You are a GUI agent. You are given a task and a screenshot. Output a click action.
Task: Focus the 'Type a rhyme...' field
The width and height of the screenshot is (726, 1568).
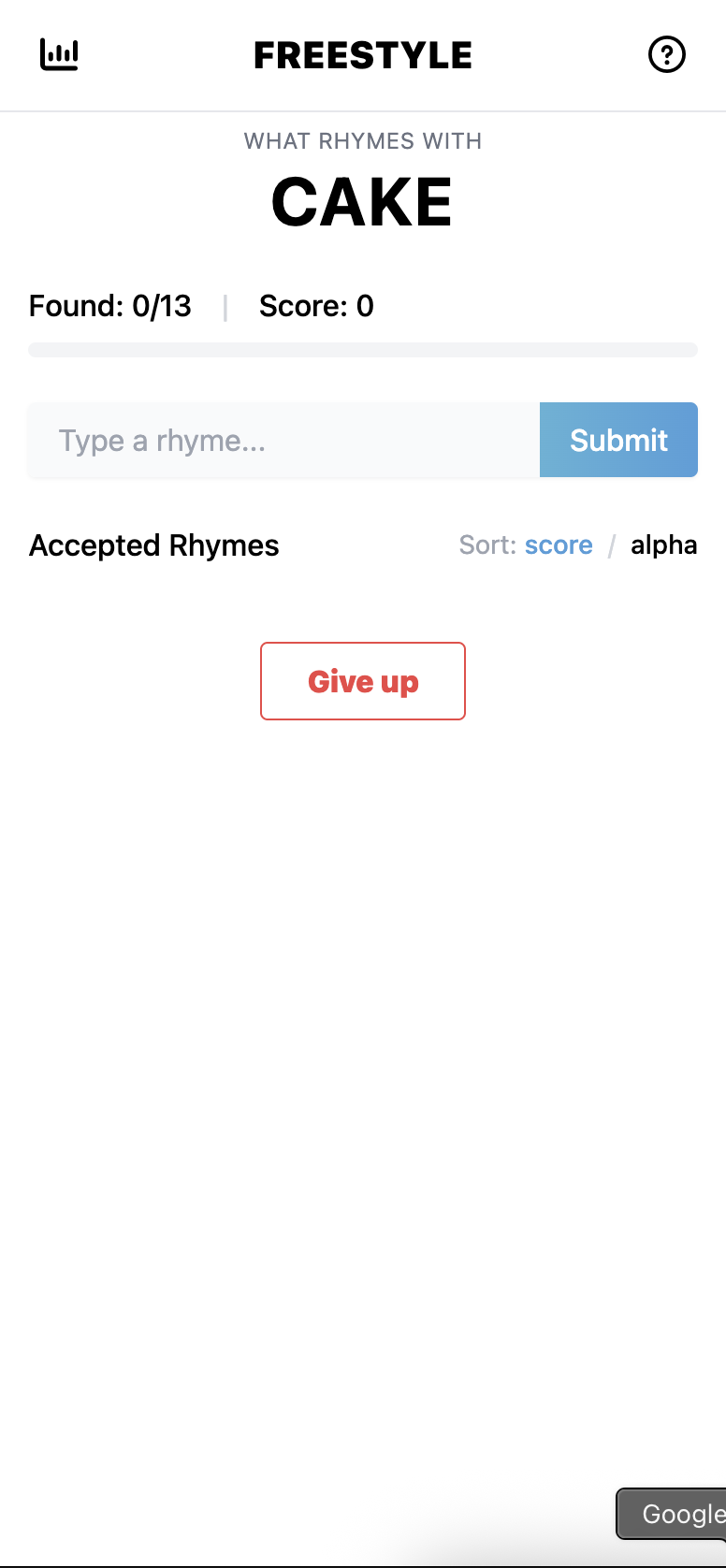tap(283, 441)
